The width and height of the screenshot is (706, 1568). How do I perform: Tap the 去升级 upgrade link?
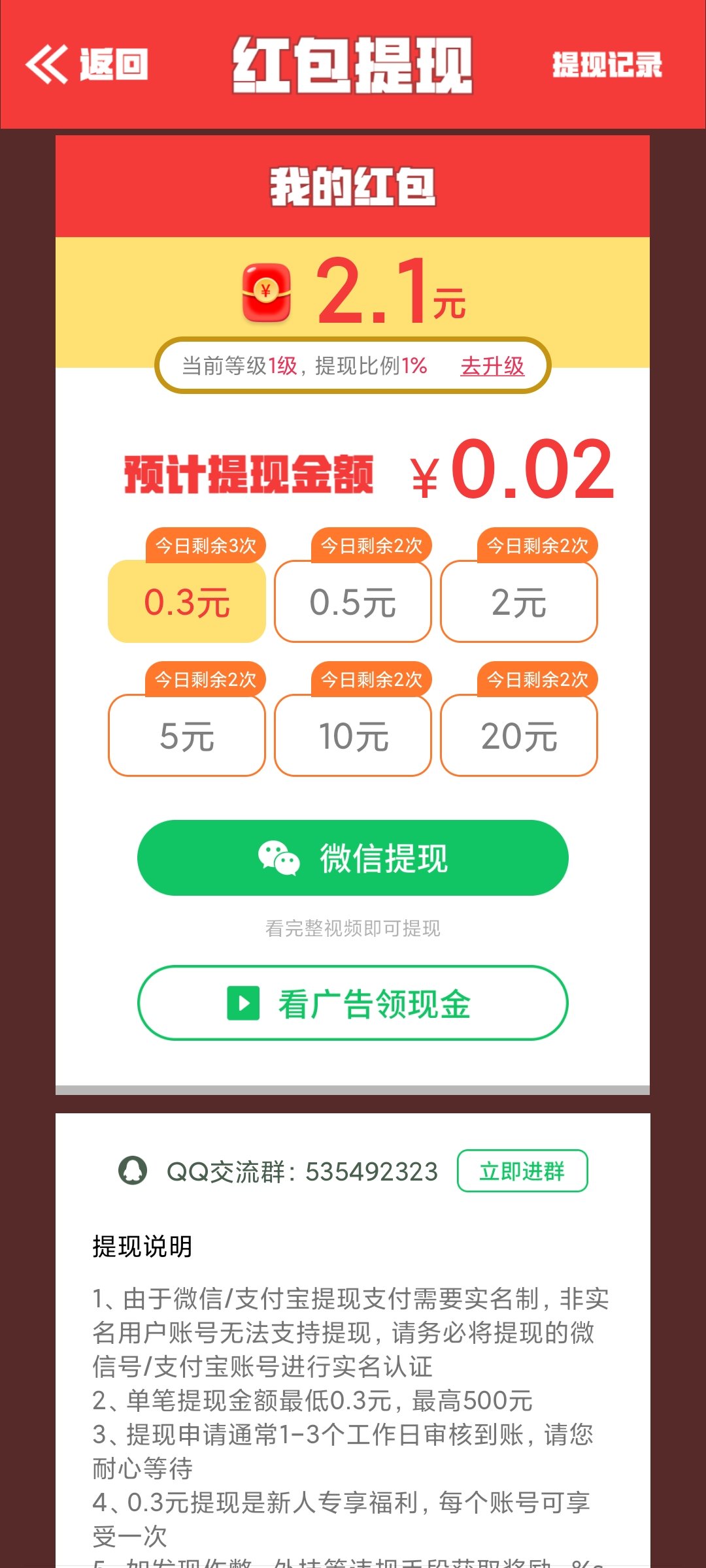point(492,366)
